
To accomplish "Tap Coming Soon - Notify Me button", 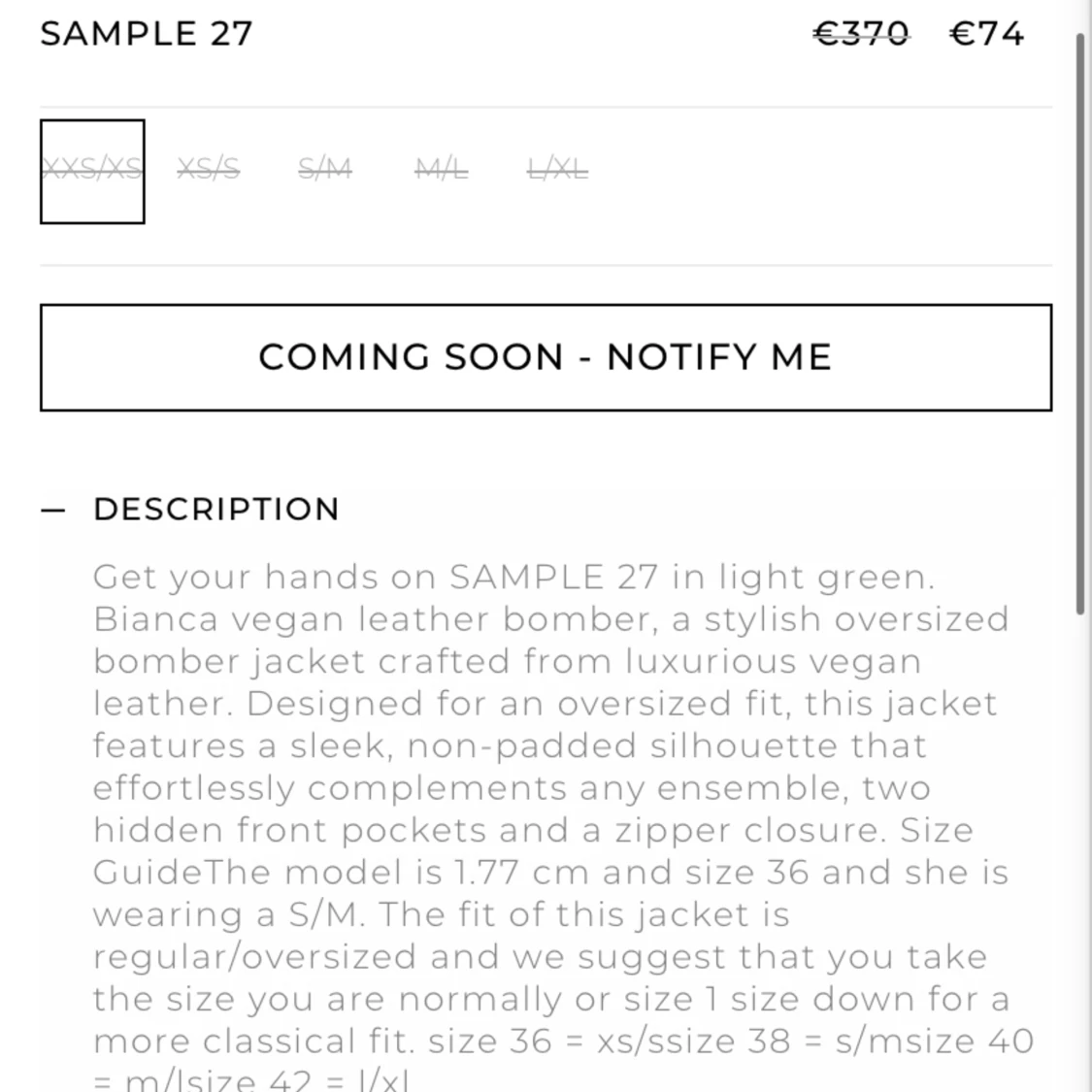I will point(546,357).
